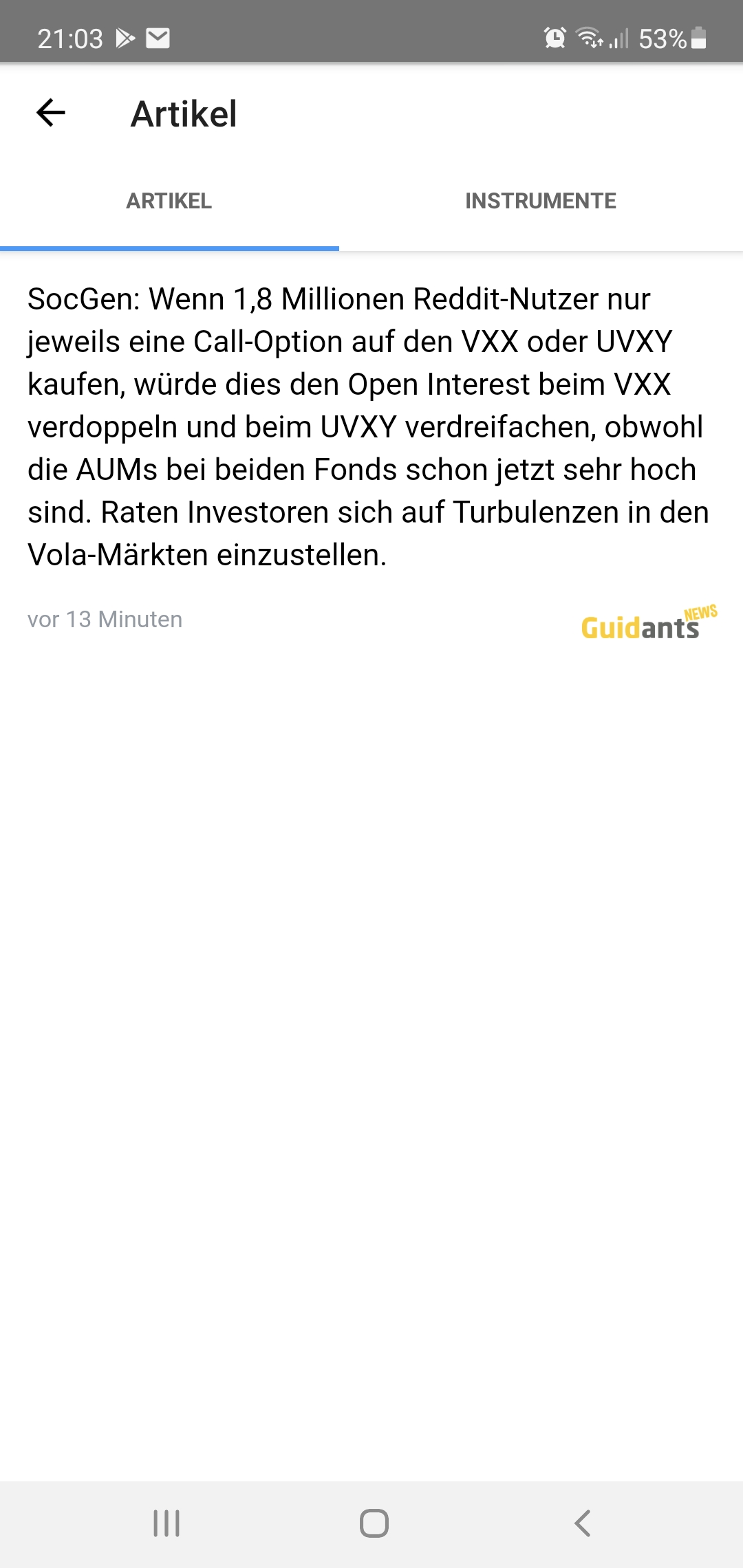This screenshot has width=743, height=1568.
Task: Switch to the Instrumente tab
Action: coord(541,202)
